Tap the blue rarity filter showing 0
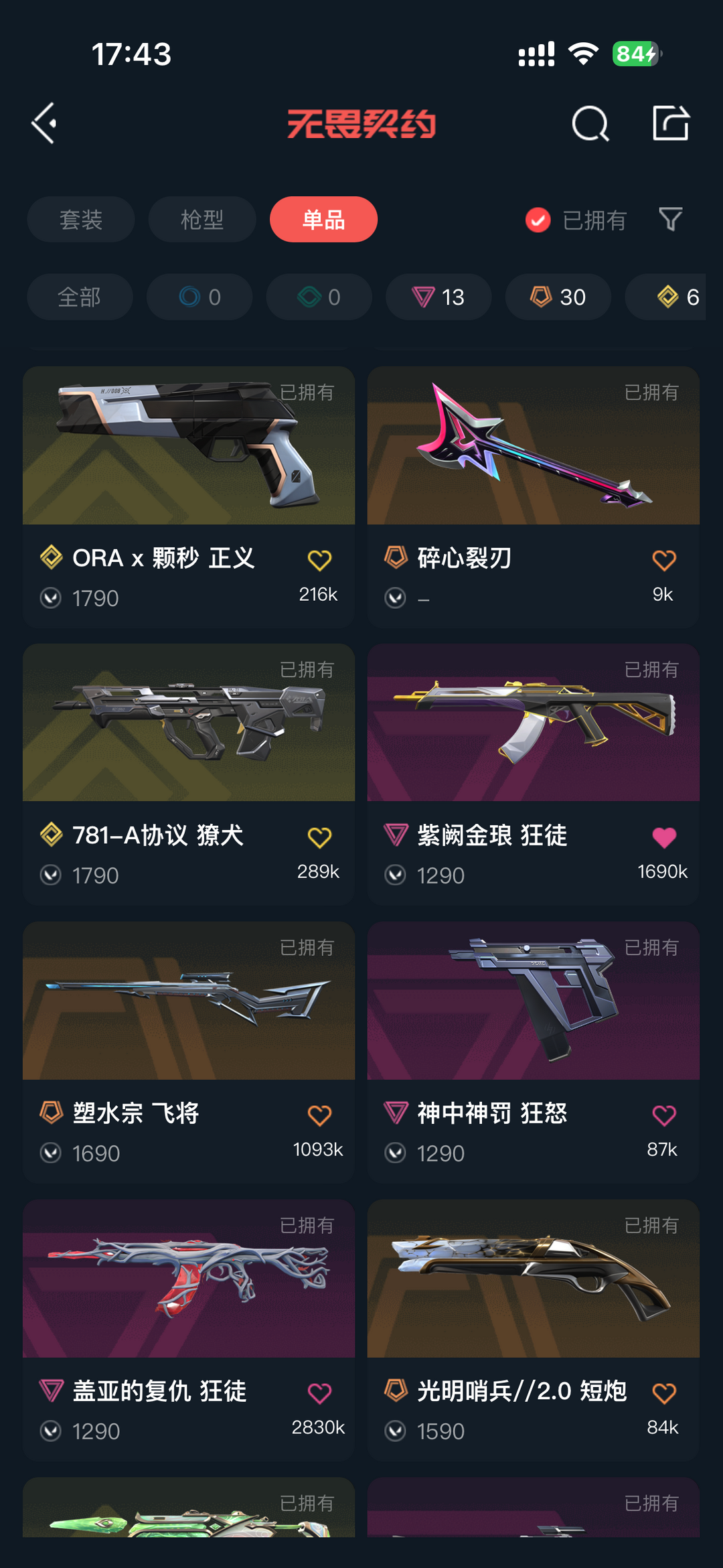The width and height of the screenshot is (723, 1568). pyautogui.click(x=199, y=297)
